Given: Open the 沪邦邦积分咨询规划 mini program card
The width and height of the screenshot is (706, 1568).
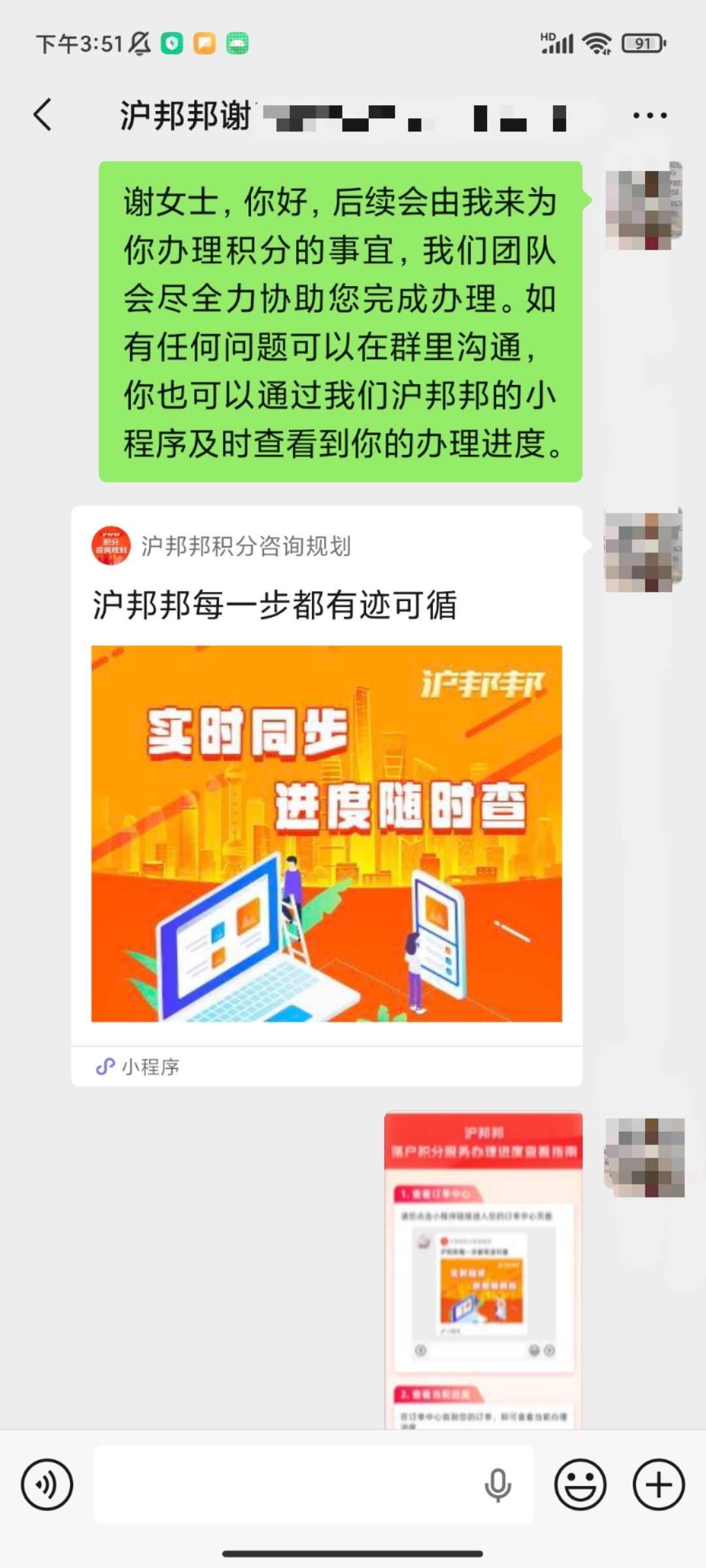Looking at the screenshot, I should point(327,796).
